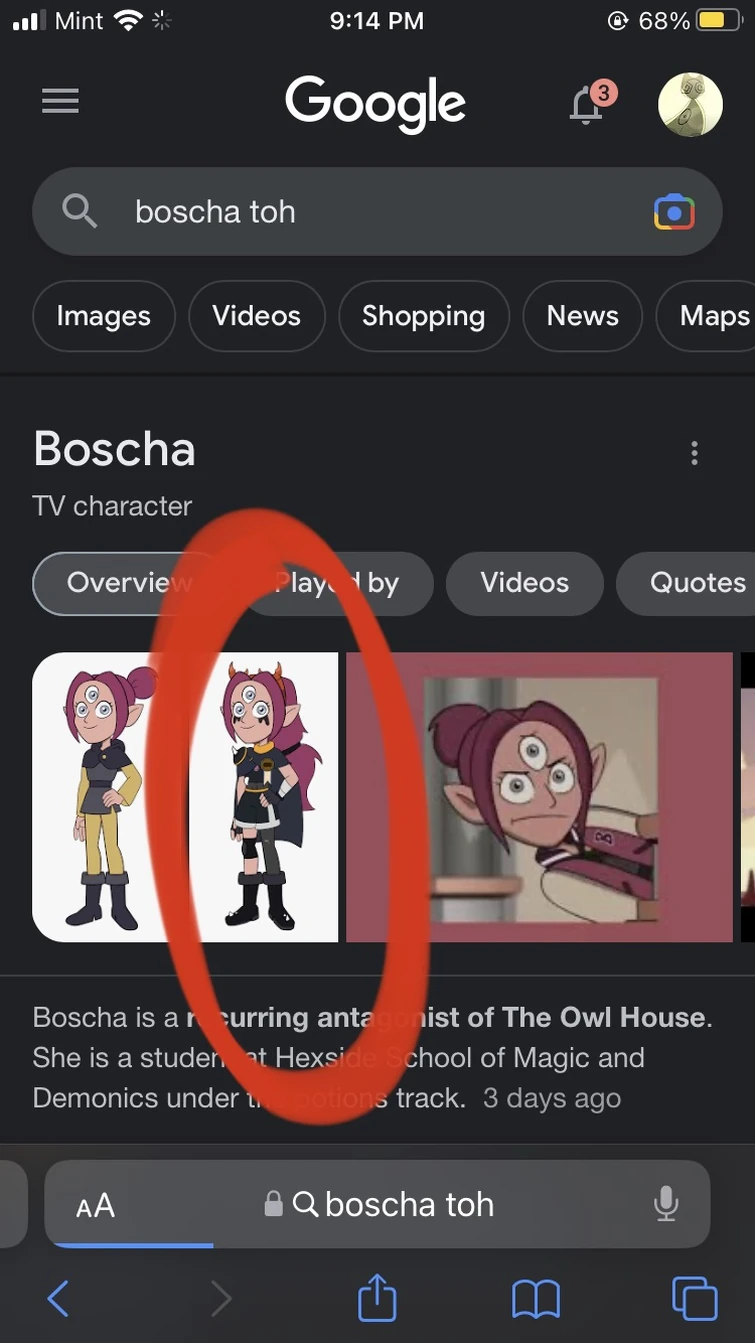Open the Google hamburger menu
Image resolution: width=755 pixels, height=1343 pixels.
click(61, 101)
